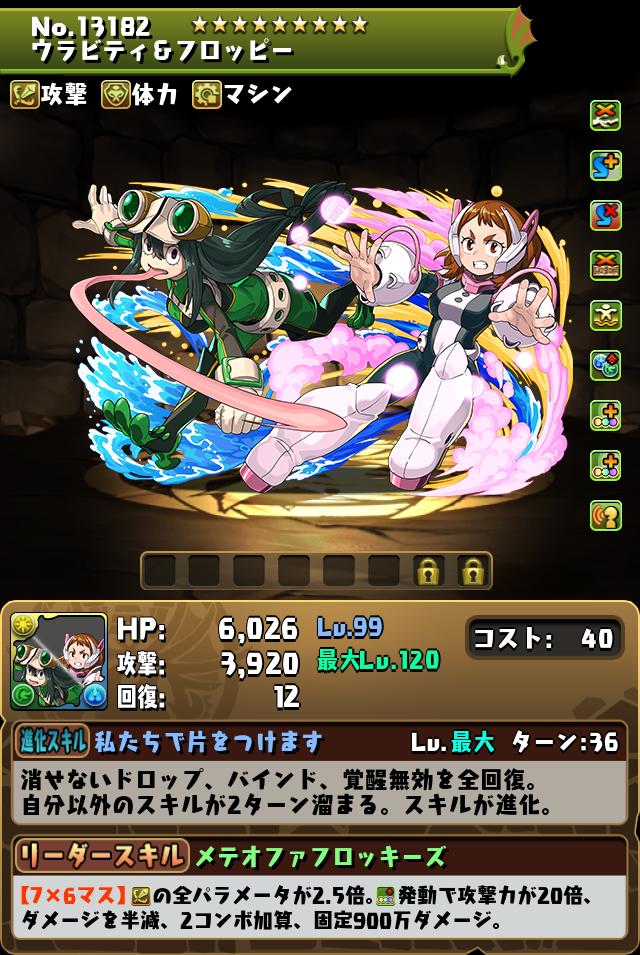Tap the voice skill awakening icon
The height and width of the screenshot is (955, 640).
click(x=607, y=515)
